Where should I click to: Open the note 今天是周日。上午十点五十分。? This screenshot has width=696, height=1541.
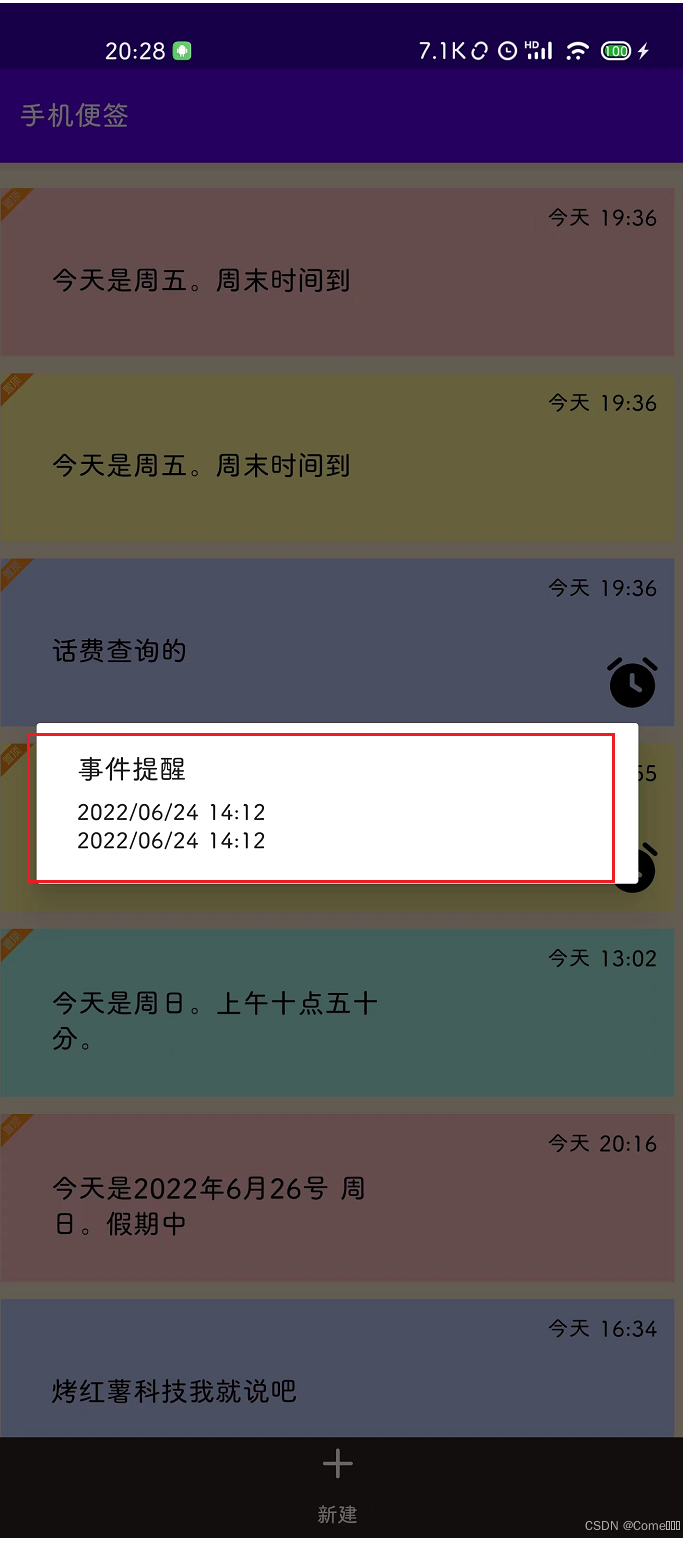(x=337, y=1012)
